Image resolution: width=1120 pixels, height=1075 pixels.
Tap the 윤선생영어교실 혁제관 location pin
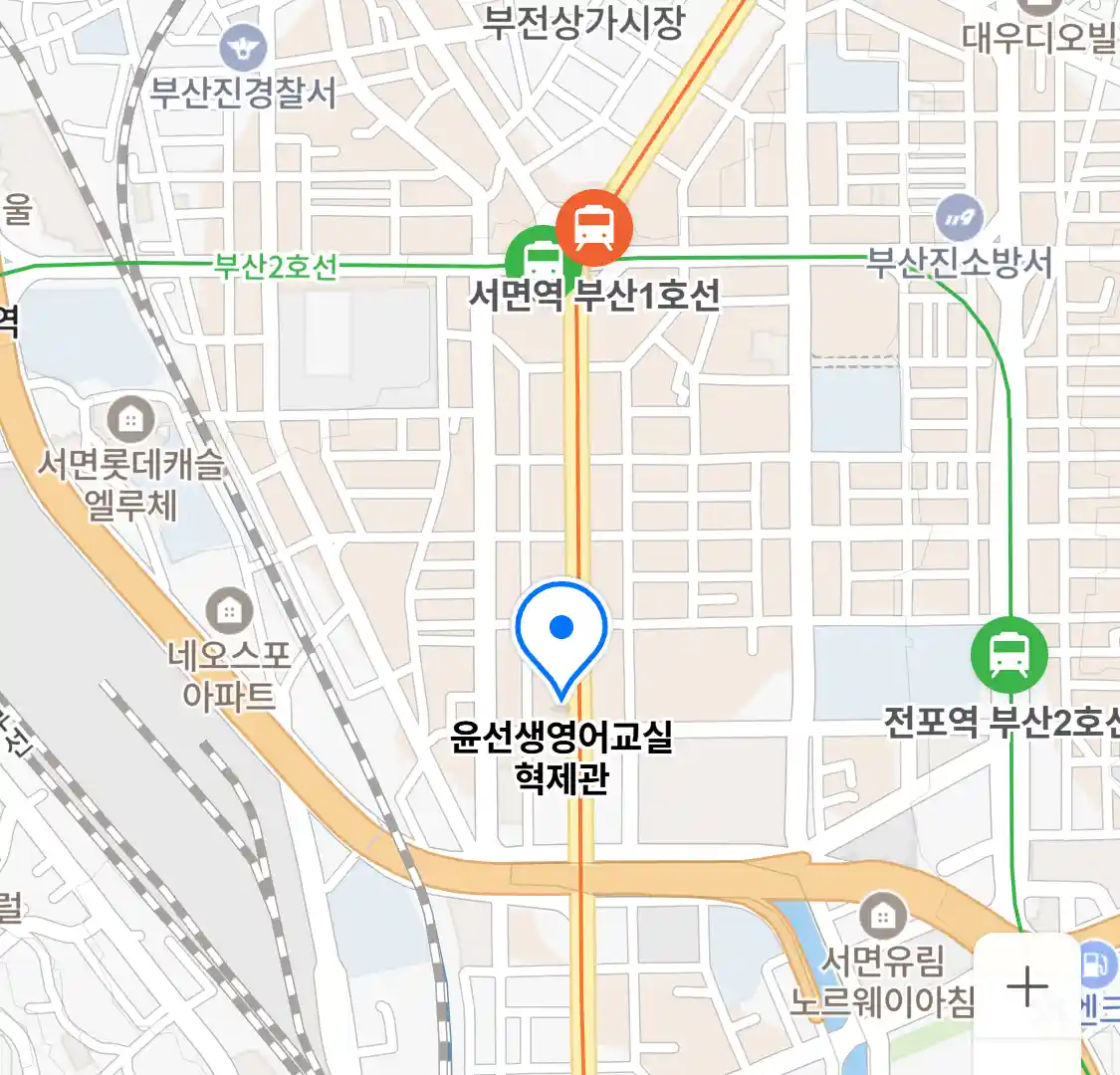click(x=561, y=636)
